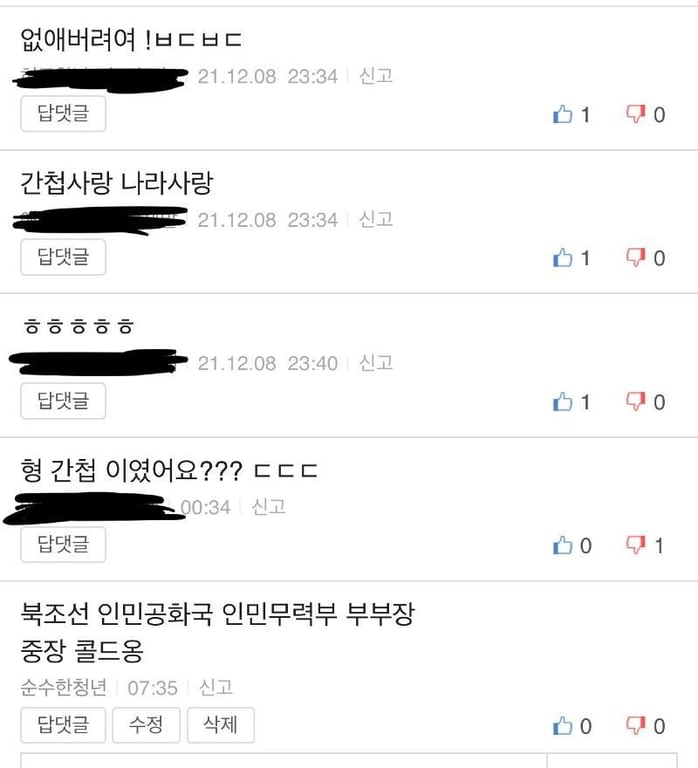Image resolution: width=698 pixels, height=768 pixels.
Task: Report the 형 간첩 이였어요 comment
Action: [268, 507]
